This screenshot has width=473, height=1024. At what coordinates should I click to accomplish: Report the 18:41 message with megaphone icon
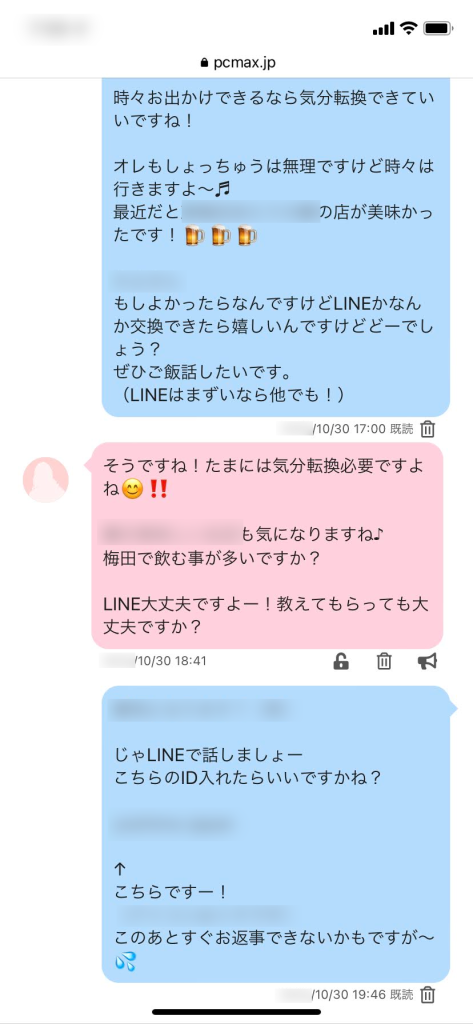(x=427, y=662)
